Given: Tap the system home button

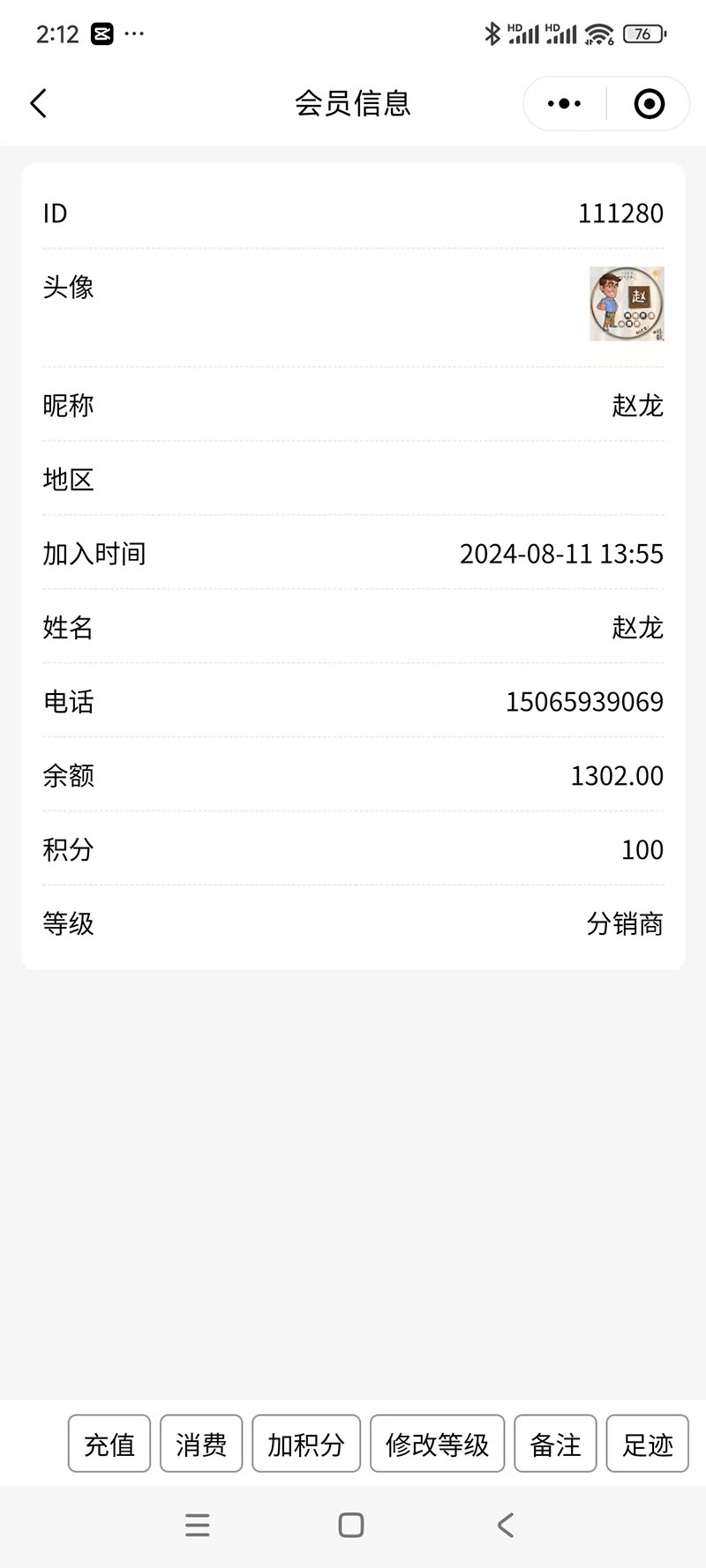Looking at the screenshot, I should coord(351,1525).
